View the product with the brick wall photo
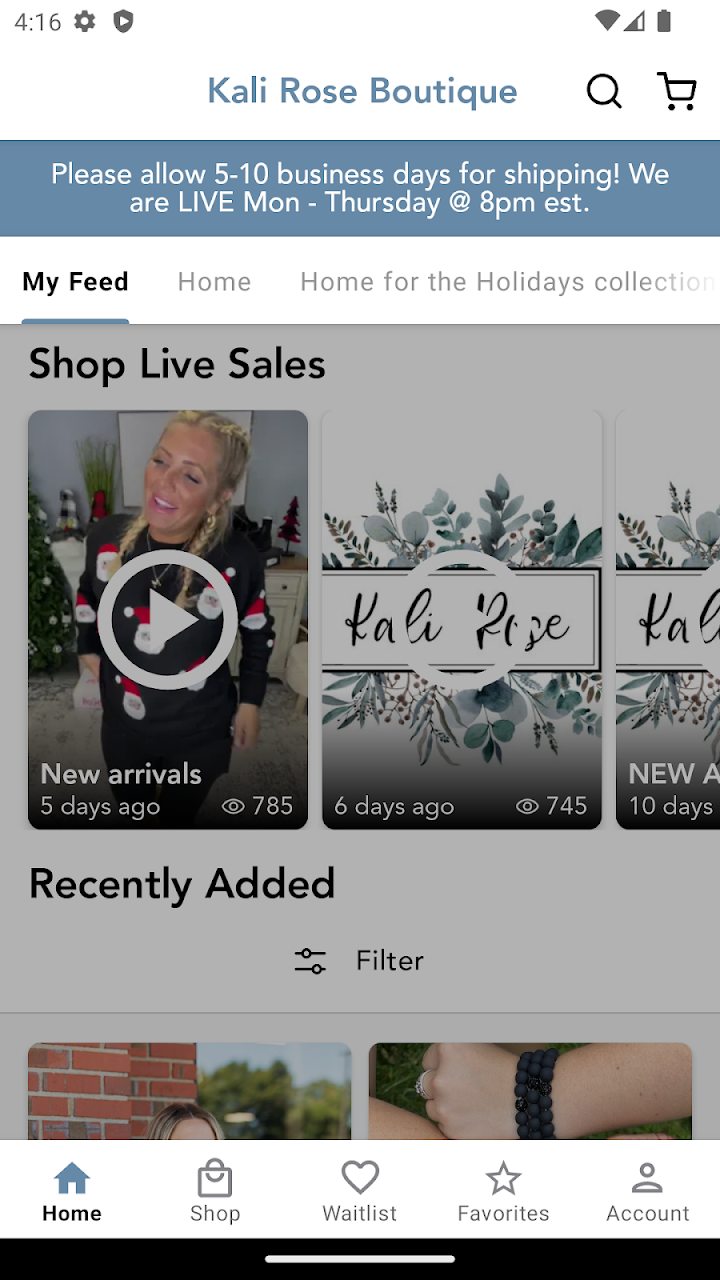This screenshot has width=720, height=1280. (x=189, y=1090)
